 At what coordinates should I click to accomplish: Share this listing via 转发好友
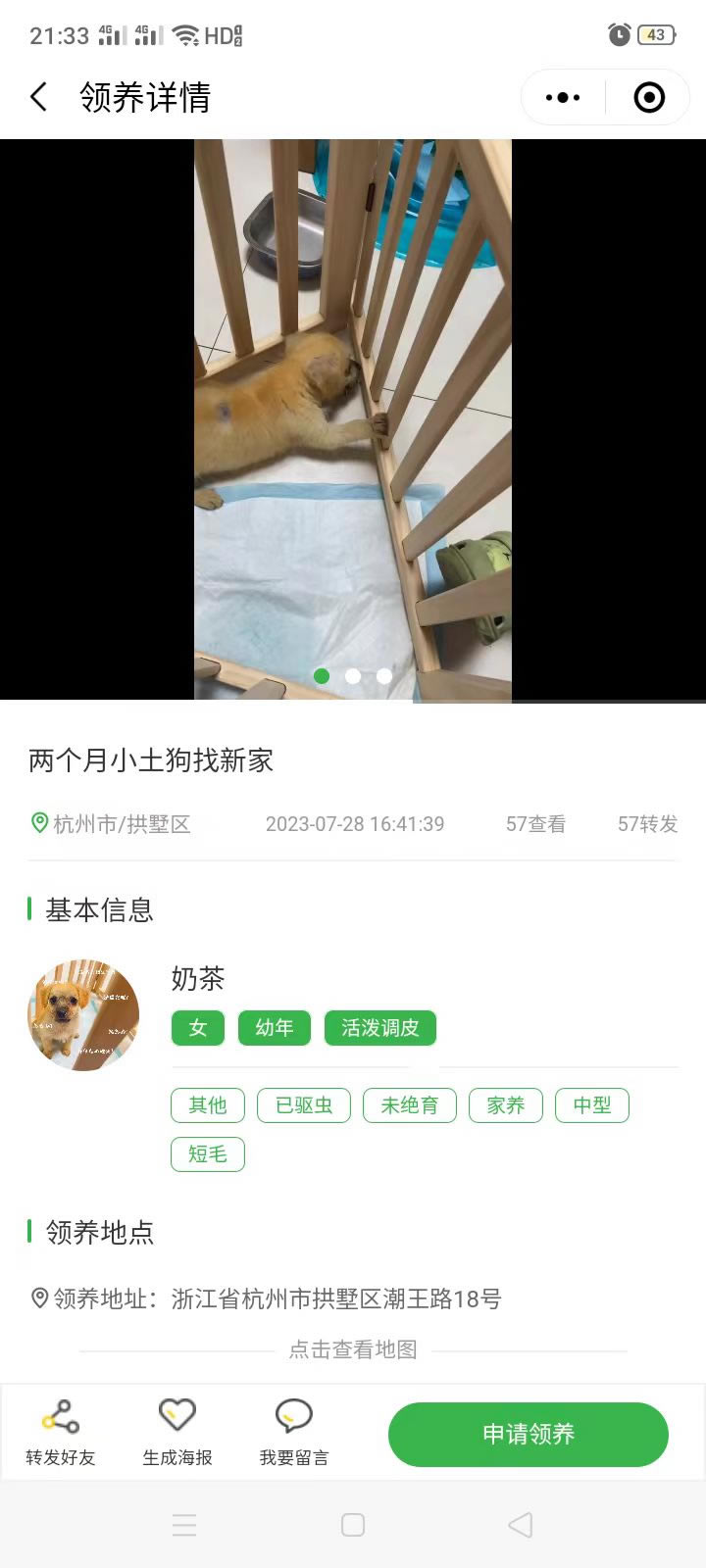pyautogui.click(x=61, y=1432)
